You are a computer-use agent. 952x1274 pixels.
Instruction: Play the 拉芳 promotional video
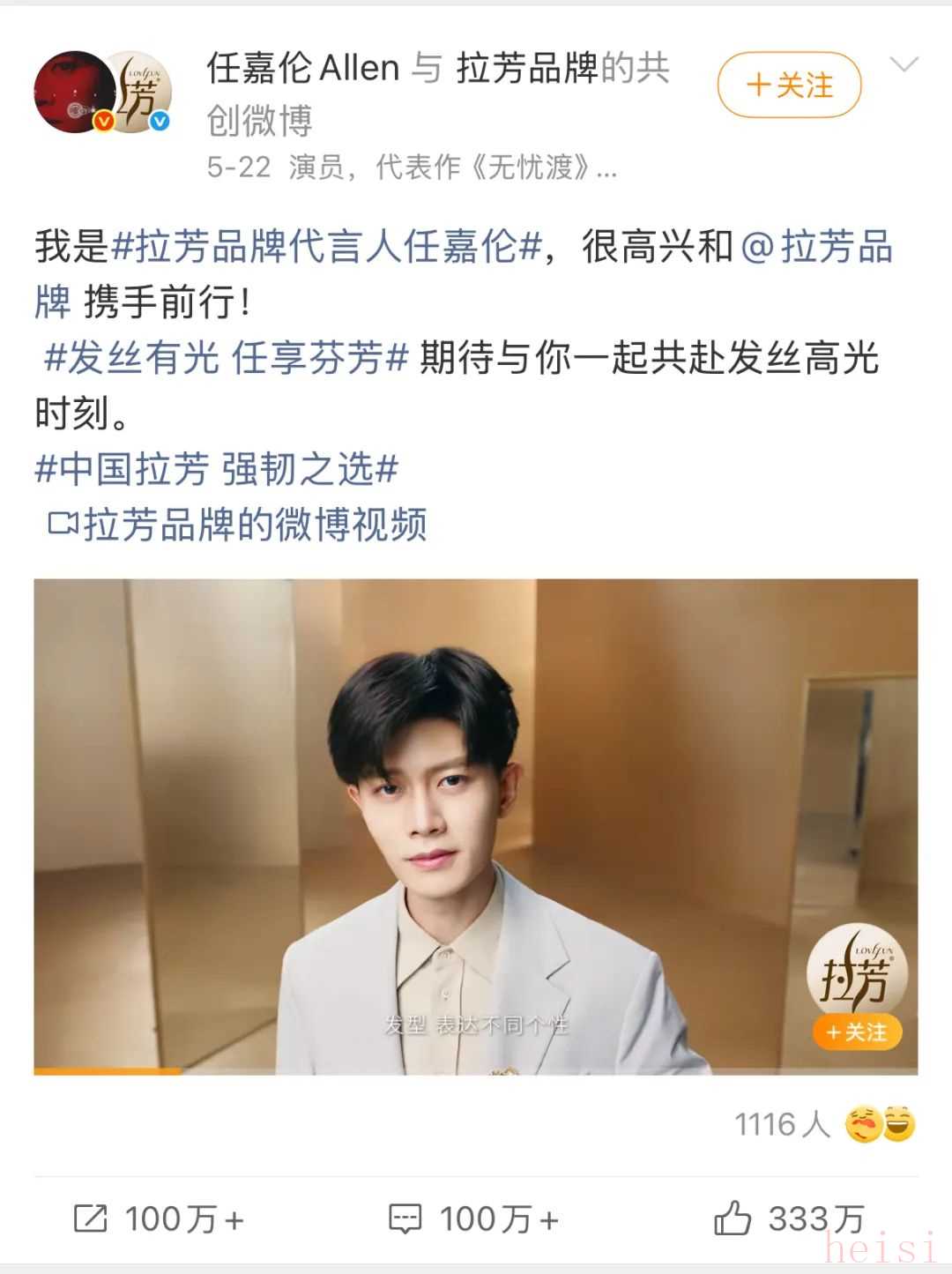point(475,826)
